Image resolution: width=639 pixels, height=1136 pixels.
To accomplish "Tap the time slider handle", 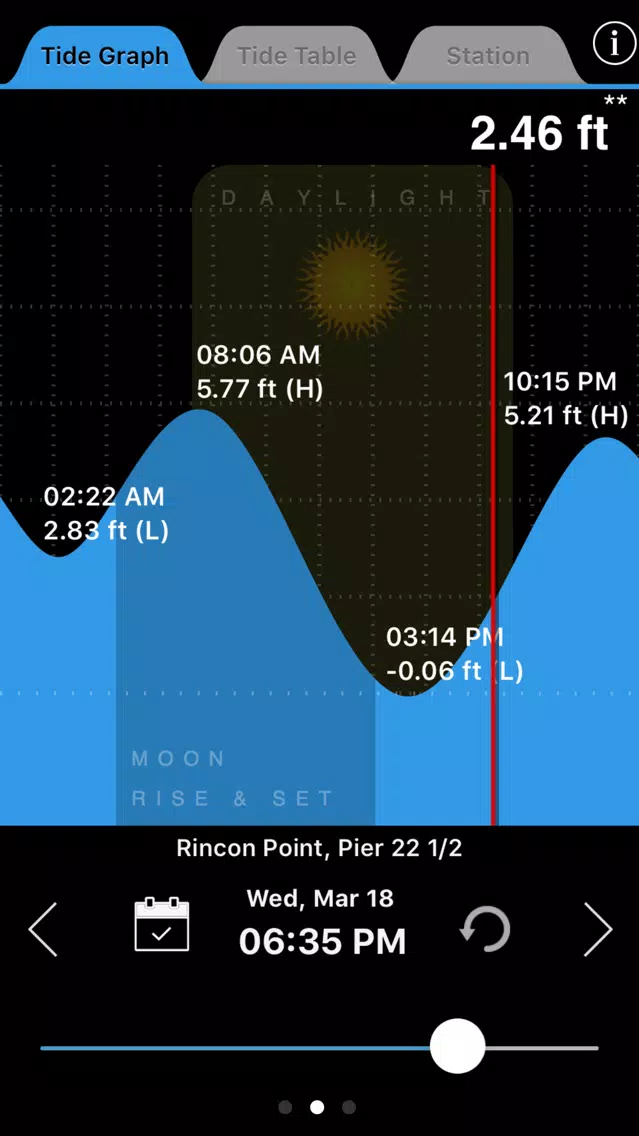I will pos(457,1047).
